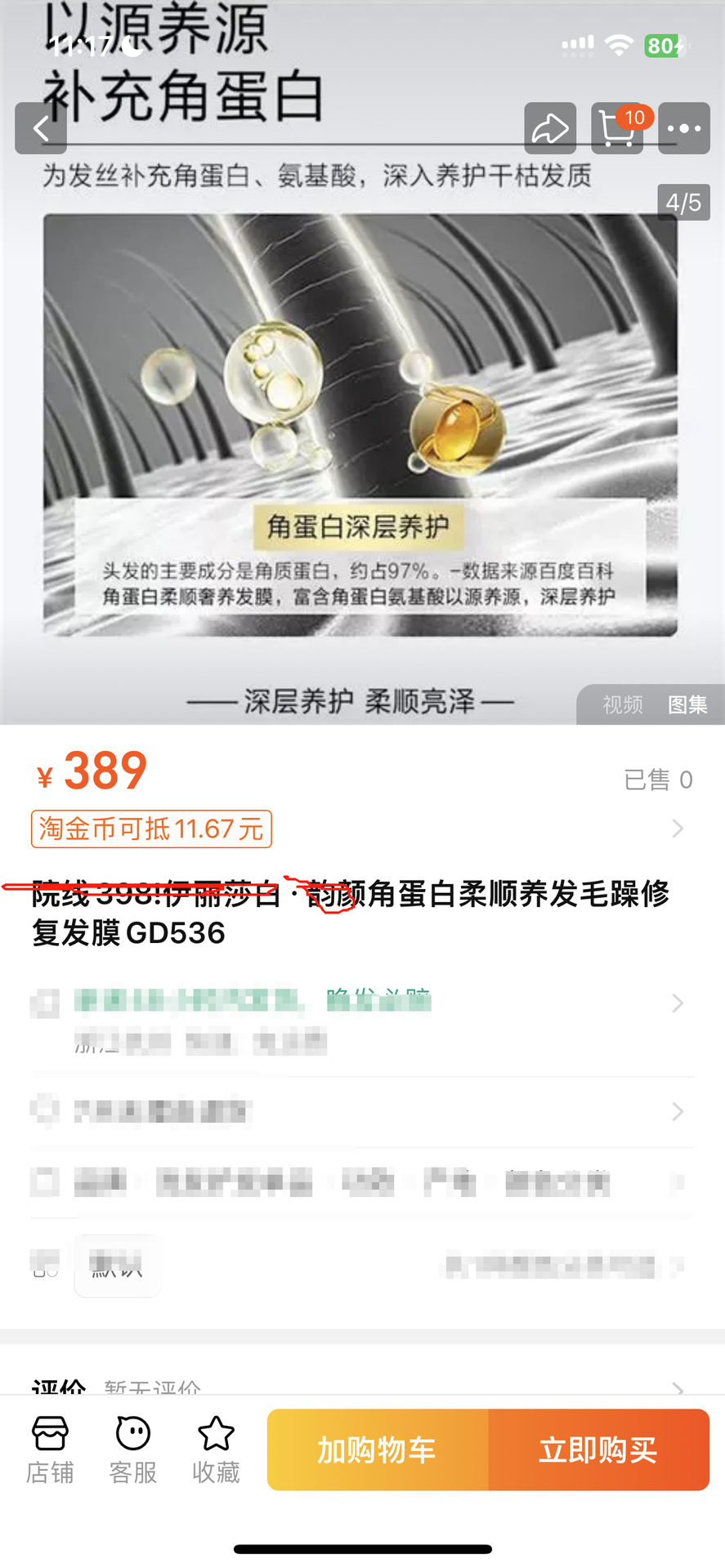
Task: Go back using the top-left arrow
Action: [x=41, y=128]
